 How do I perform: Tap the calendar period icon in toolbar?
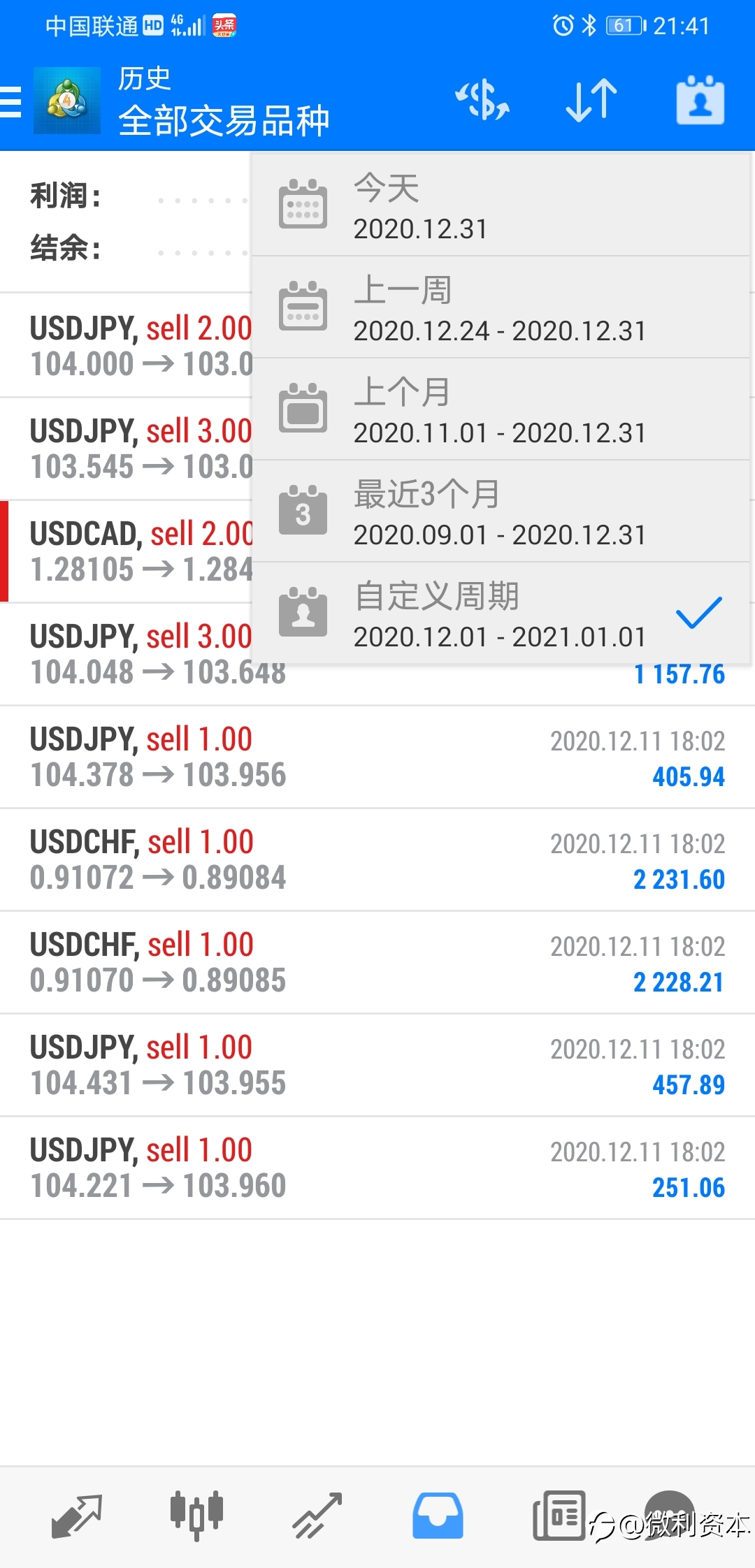[x=700, y=101]
